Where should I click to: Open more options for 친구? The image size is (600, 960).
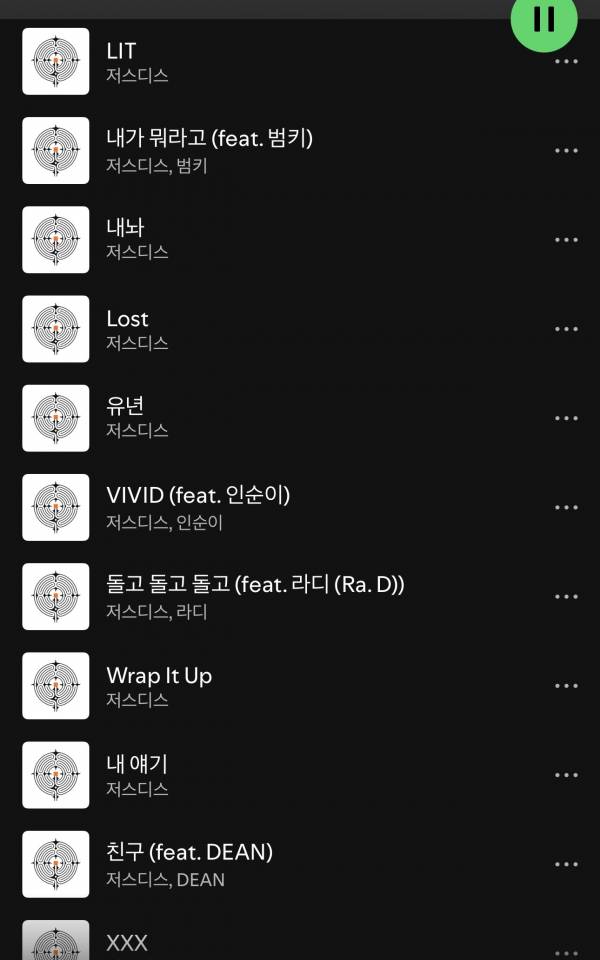tap(566, 864)
